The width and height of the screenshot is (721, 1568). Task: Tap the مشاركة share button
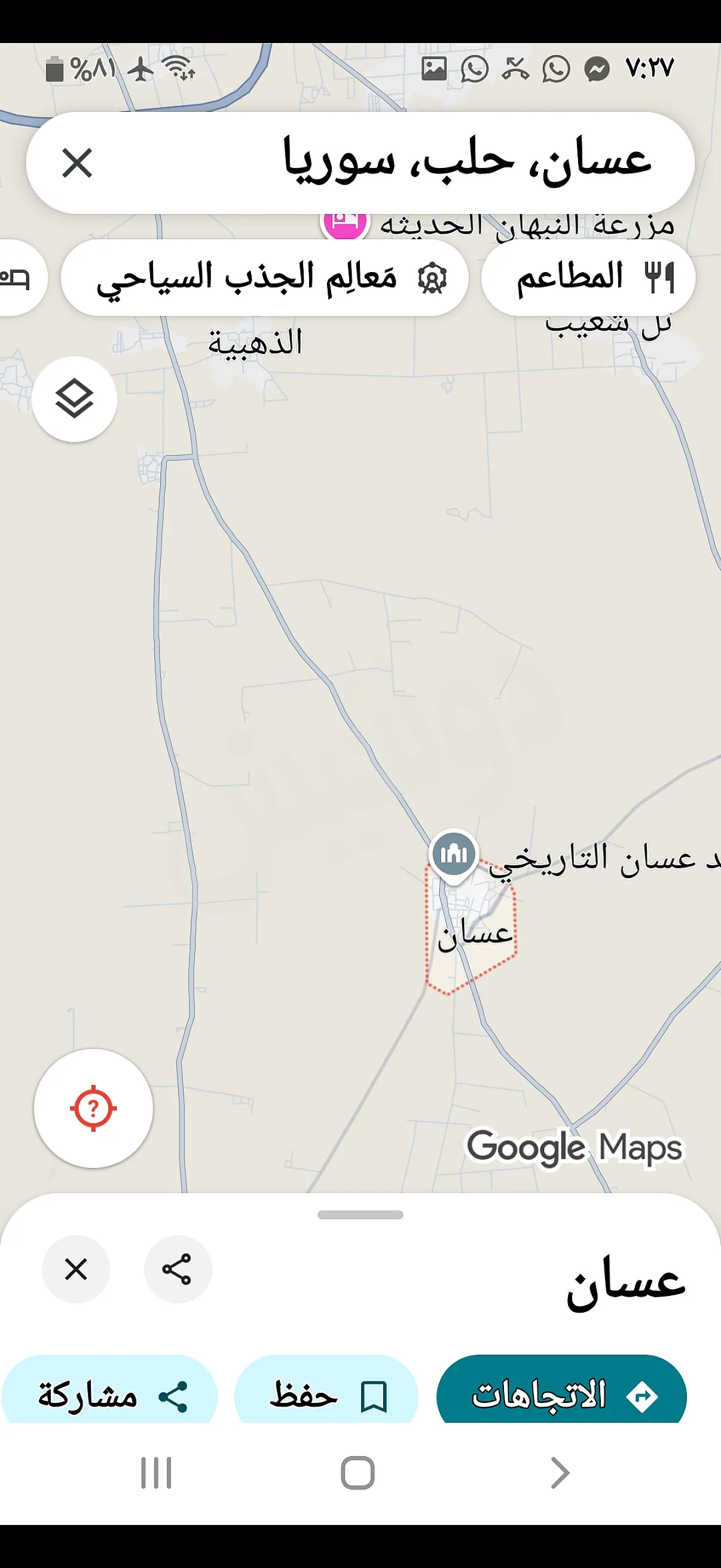tap(110, 1395)
